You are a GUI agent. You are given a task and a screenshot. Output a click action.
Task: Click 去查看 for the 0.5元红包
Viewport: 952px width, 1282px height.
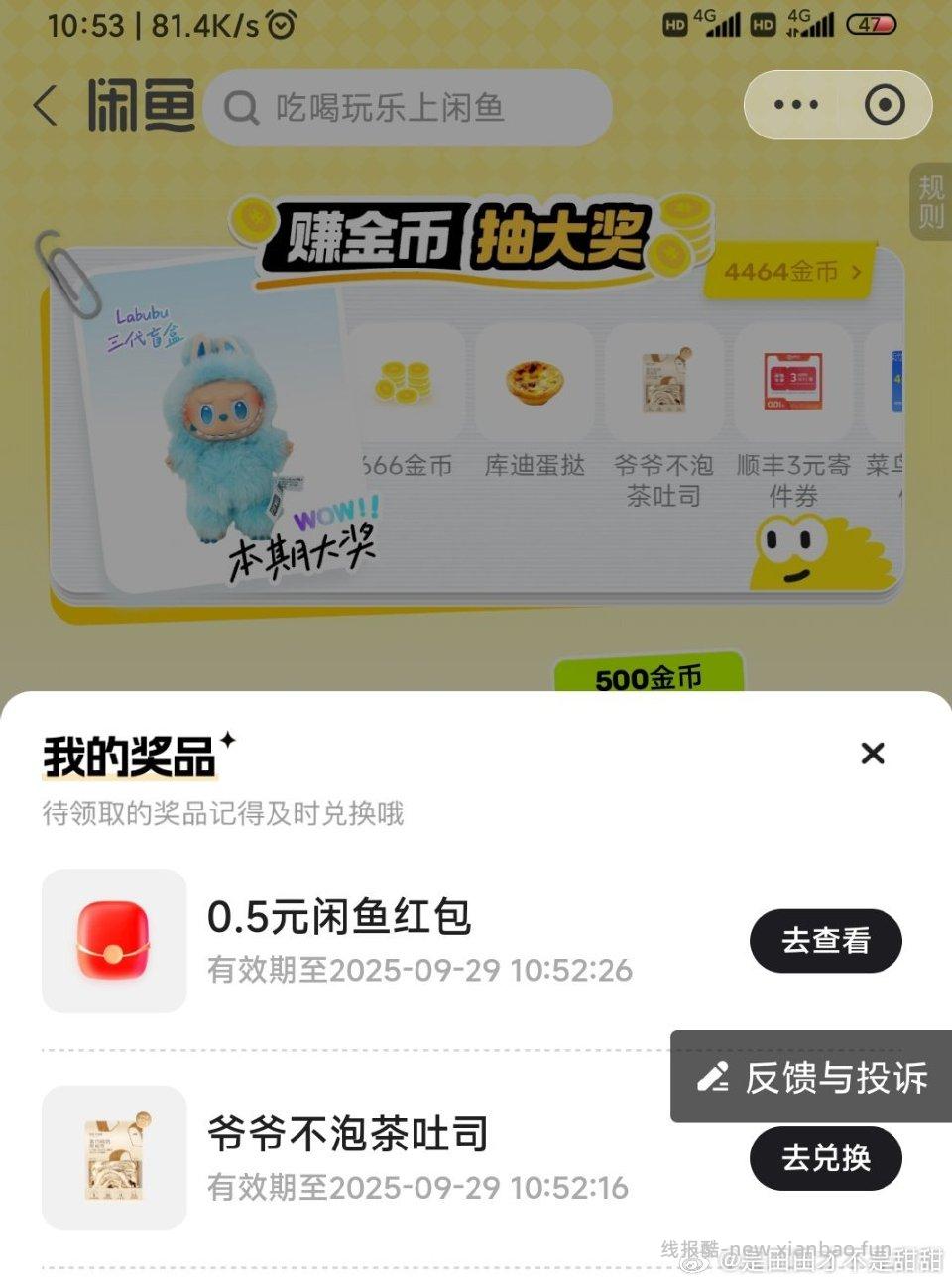(824, 940)
